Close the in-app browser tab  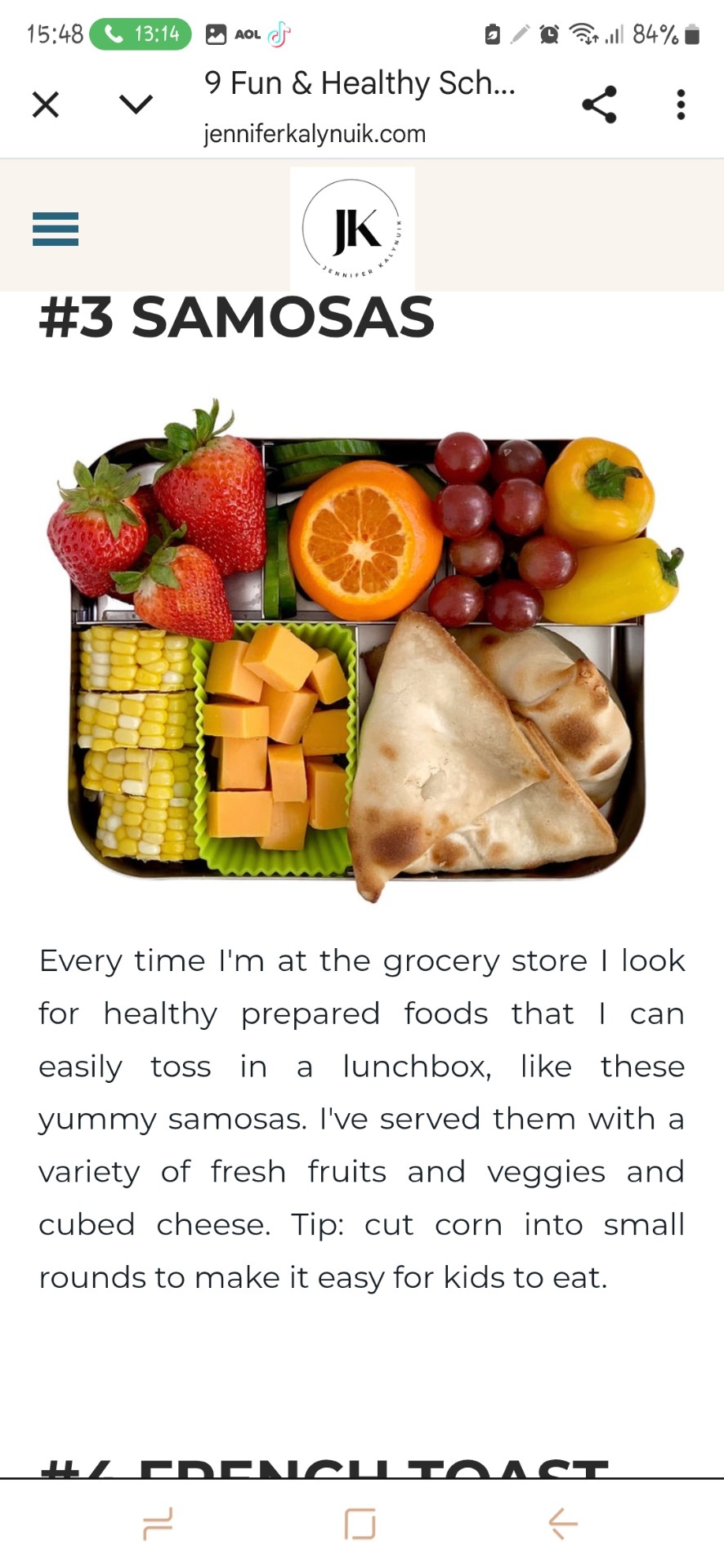(46, 105)
